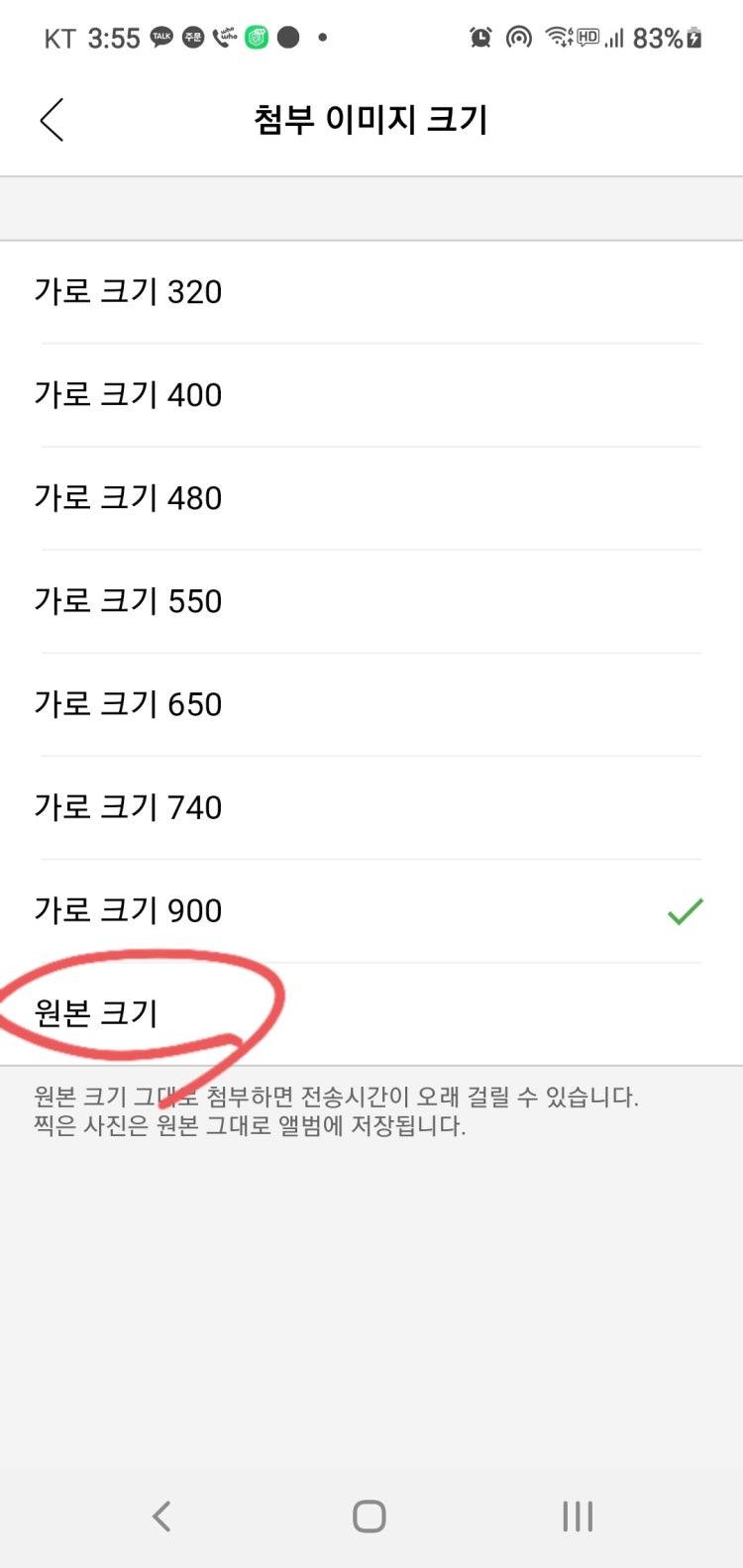
Task: Choose 가로 크기 740 image width
Action: click(371, 807)
